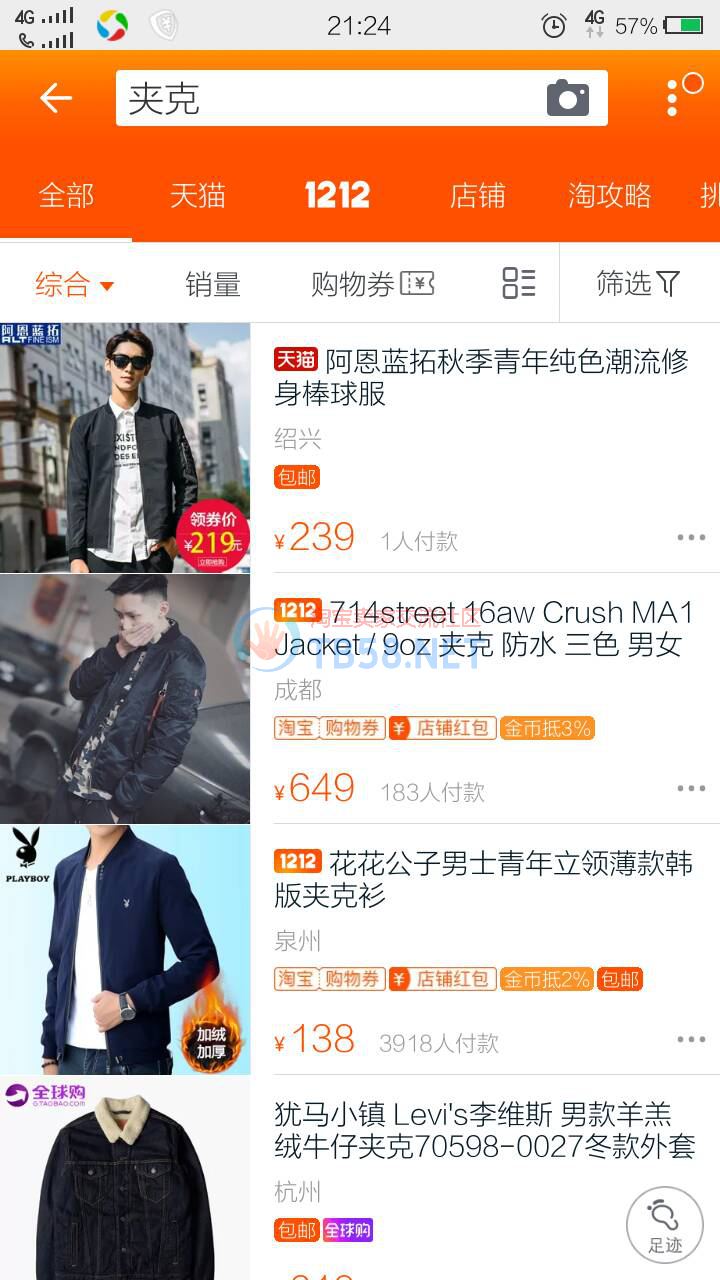Screen dimensions: 720x1280
Task: Open more options for ¥649 jacket
Action: click(691, 788)
